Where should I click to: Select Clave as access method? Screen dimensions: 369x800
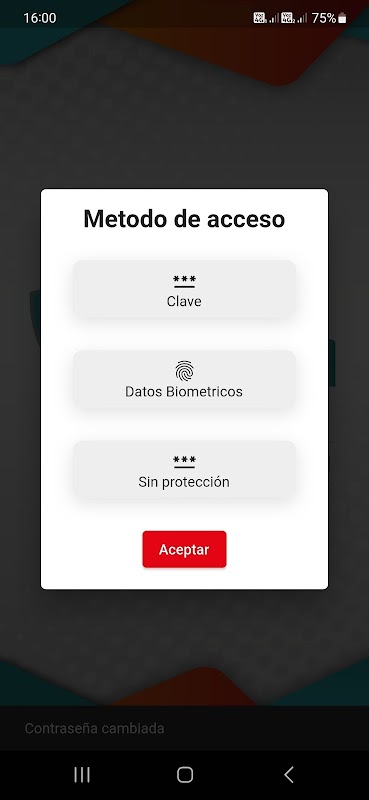(184, 289)
